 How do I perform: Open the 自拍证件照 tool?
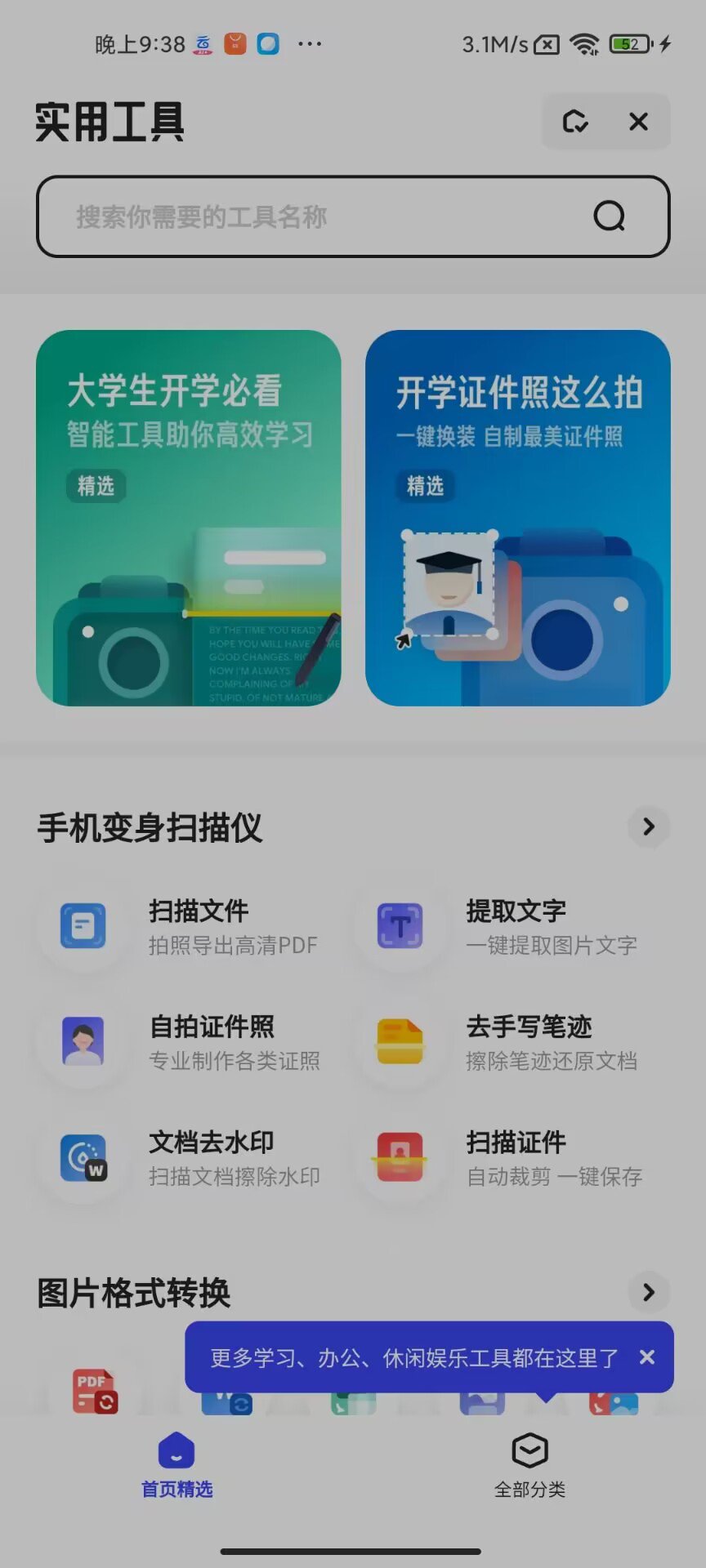coord(188,1041)
